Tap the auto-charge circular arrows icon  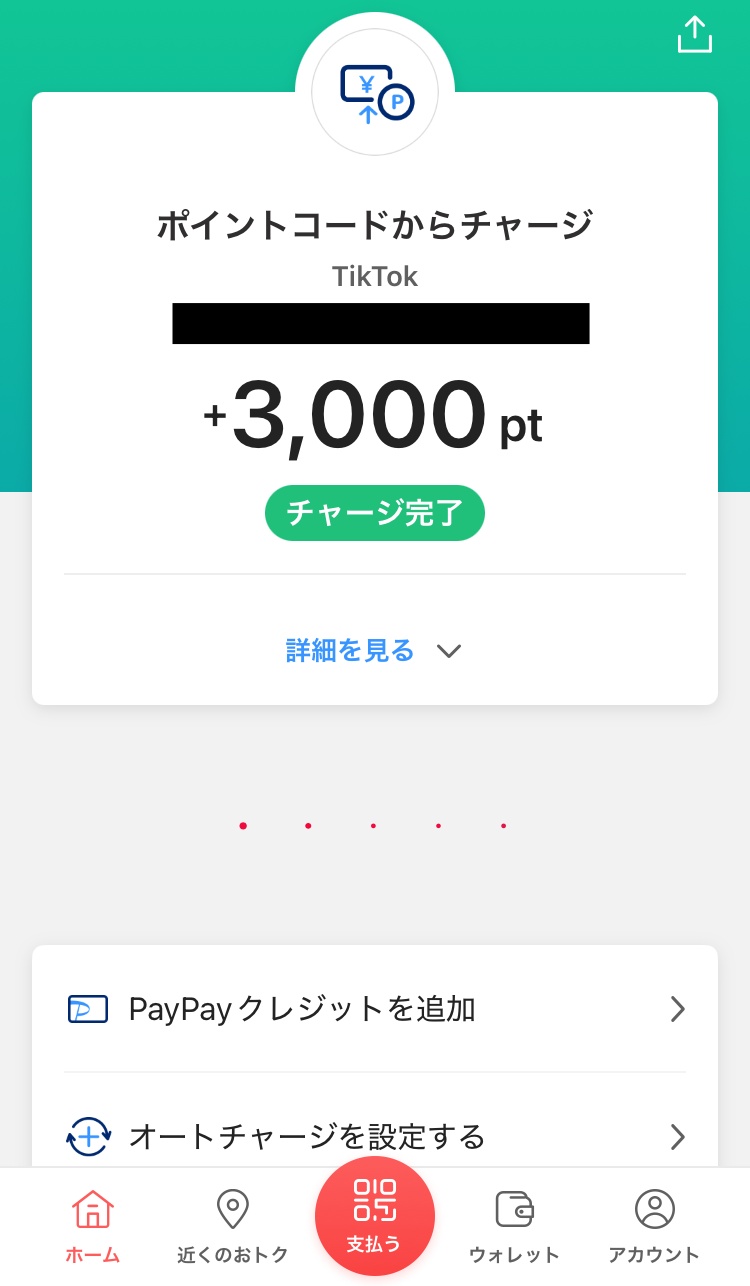coord(88,1137)
